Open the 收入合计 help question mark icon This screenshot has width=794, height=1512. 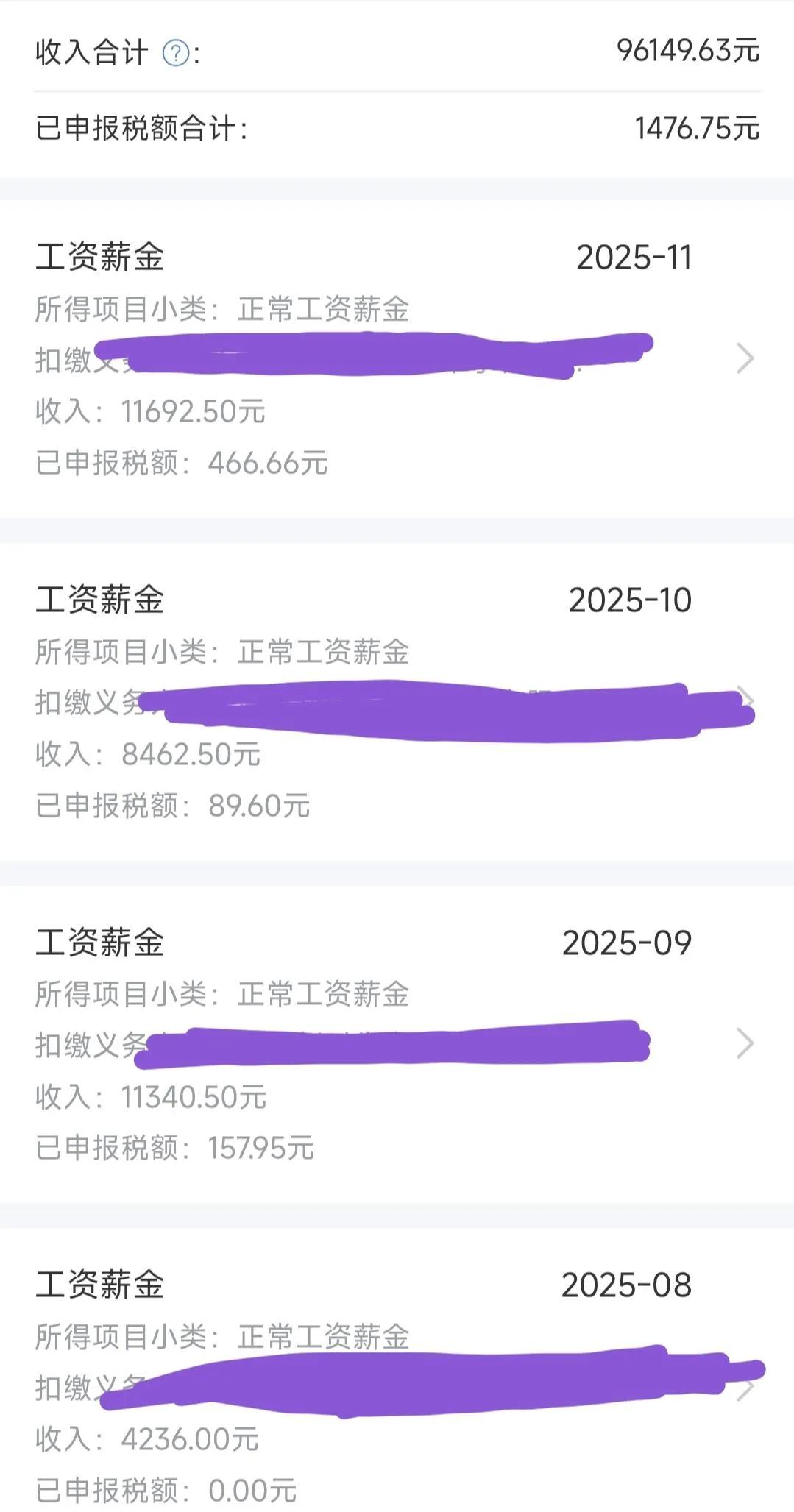pyautogui.click(x=174, y=52)
